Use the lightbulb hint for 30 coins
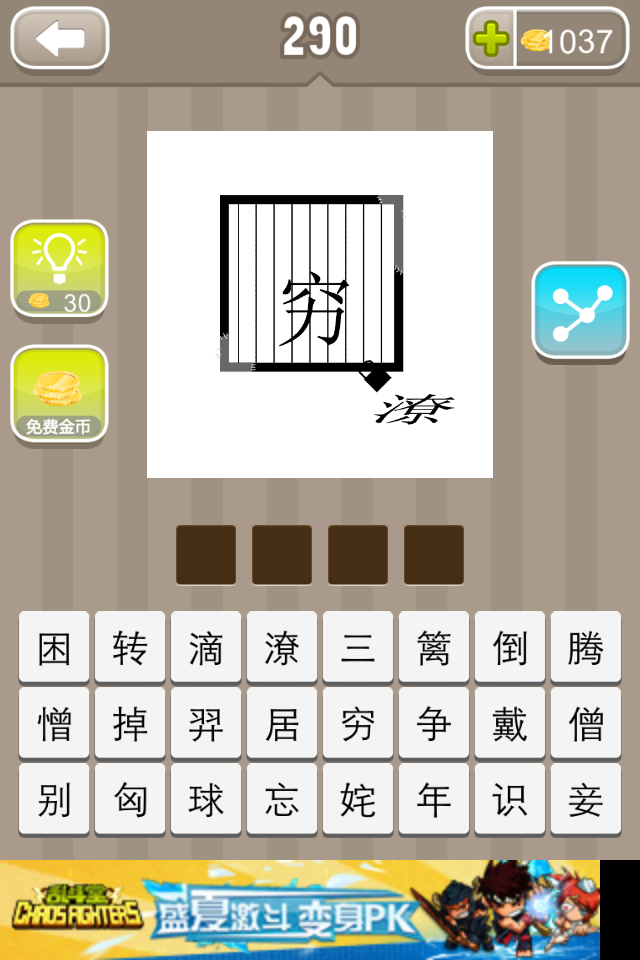 pos(59,268)
